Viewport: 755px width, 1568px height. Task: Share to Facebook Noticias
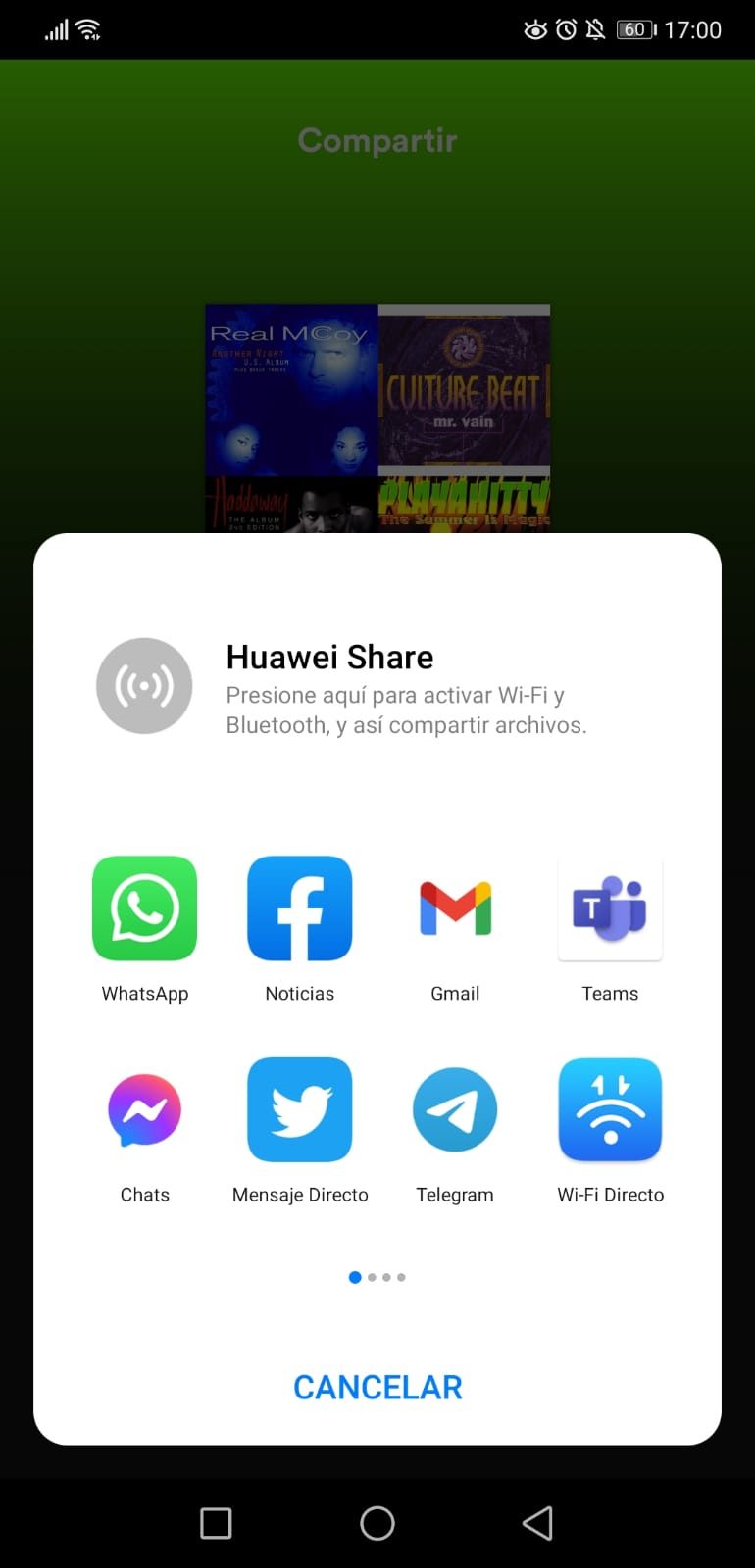[x=299, y=908]
